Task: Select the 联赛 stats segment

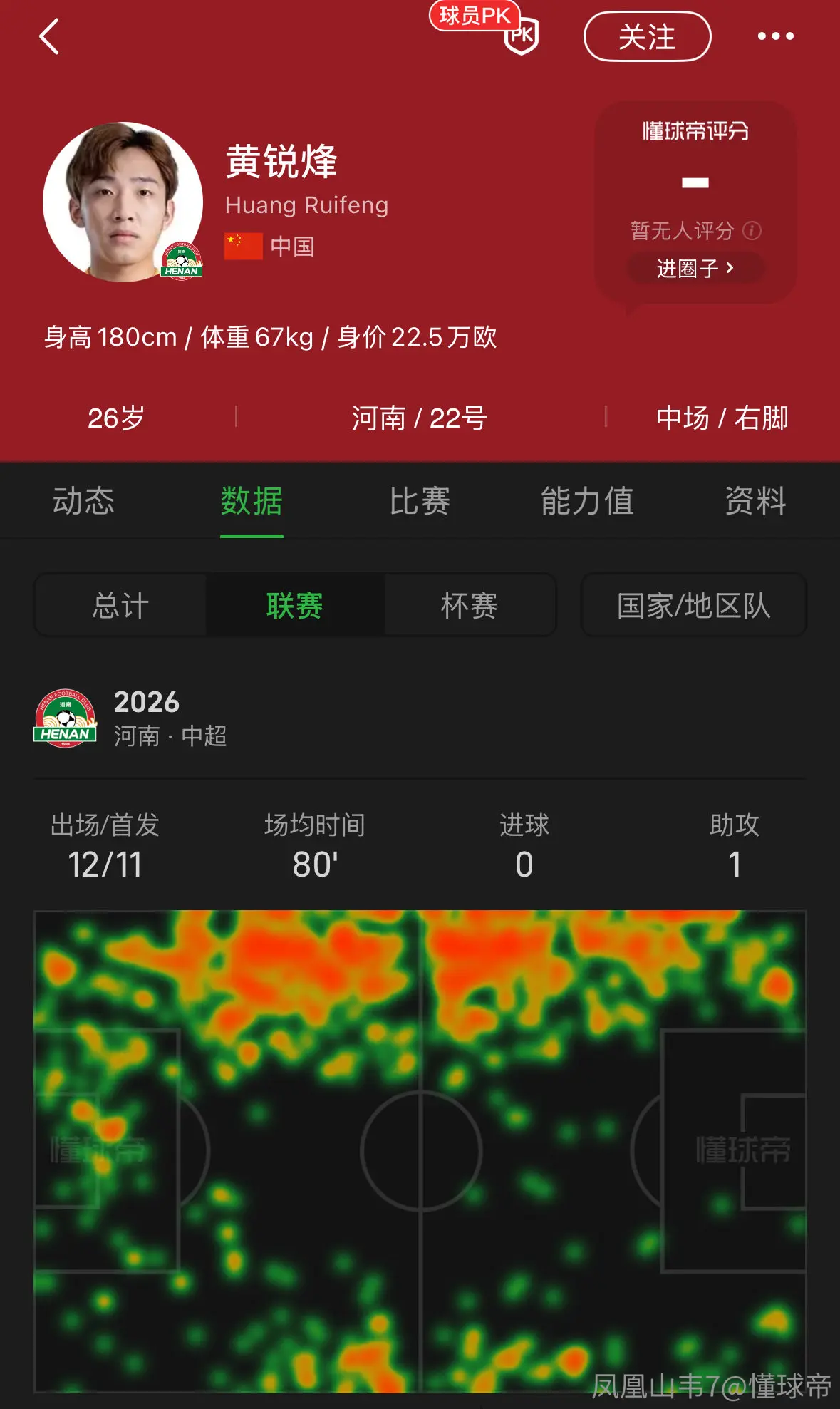Action: pos(295,605)
